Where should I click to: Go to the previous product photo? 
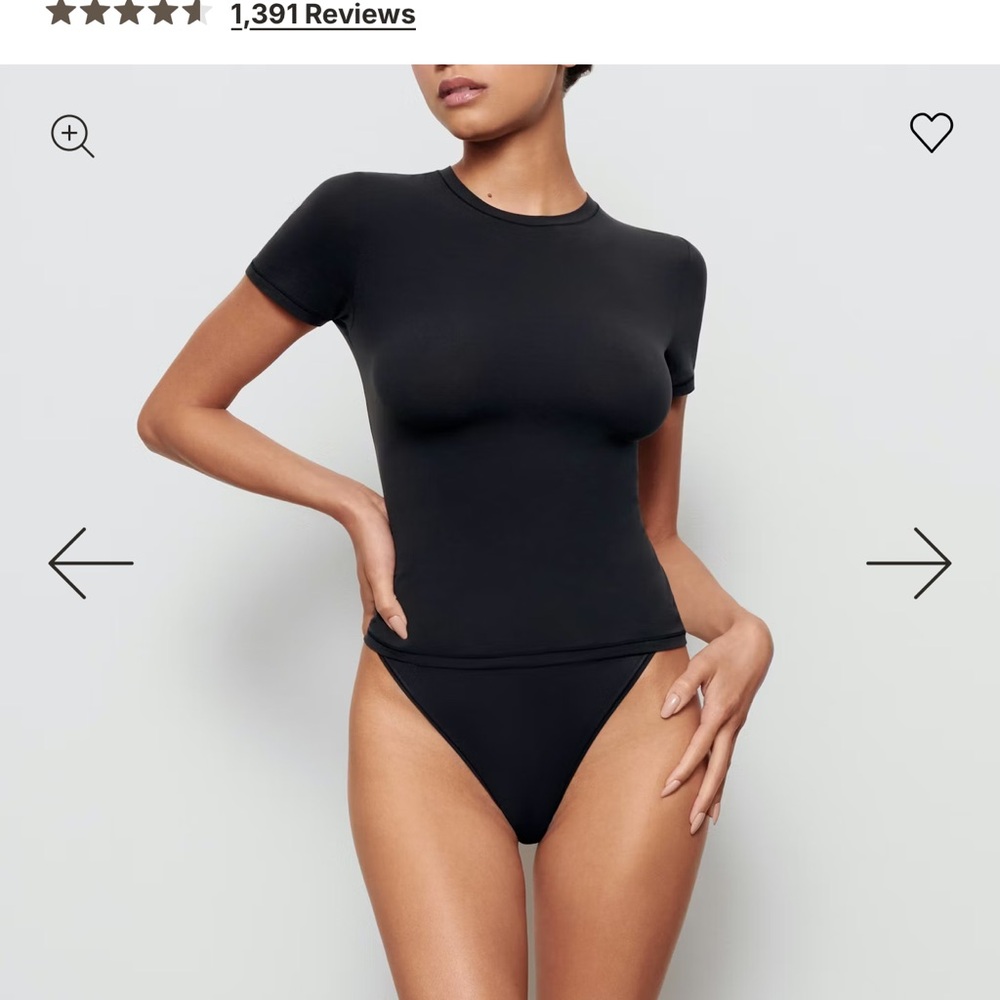(x=91, y=563)
